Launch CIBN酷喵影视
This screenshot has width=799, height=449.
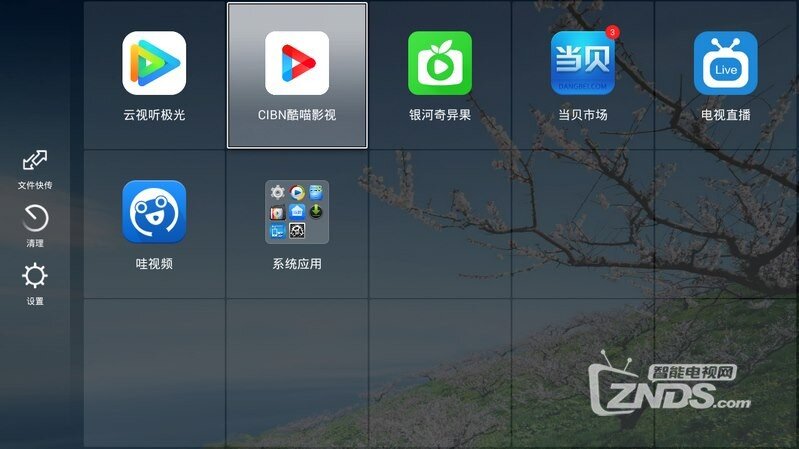pyautogui.click(x=297, y=64)
